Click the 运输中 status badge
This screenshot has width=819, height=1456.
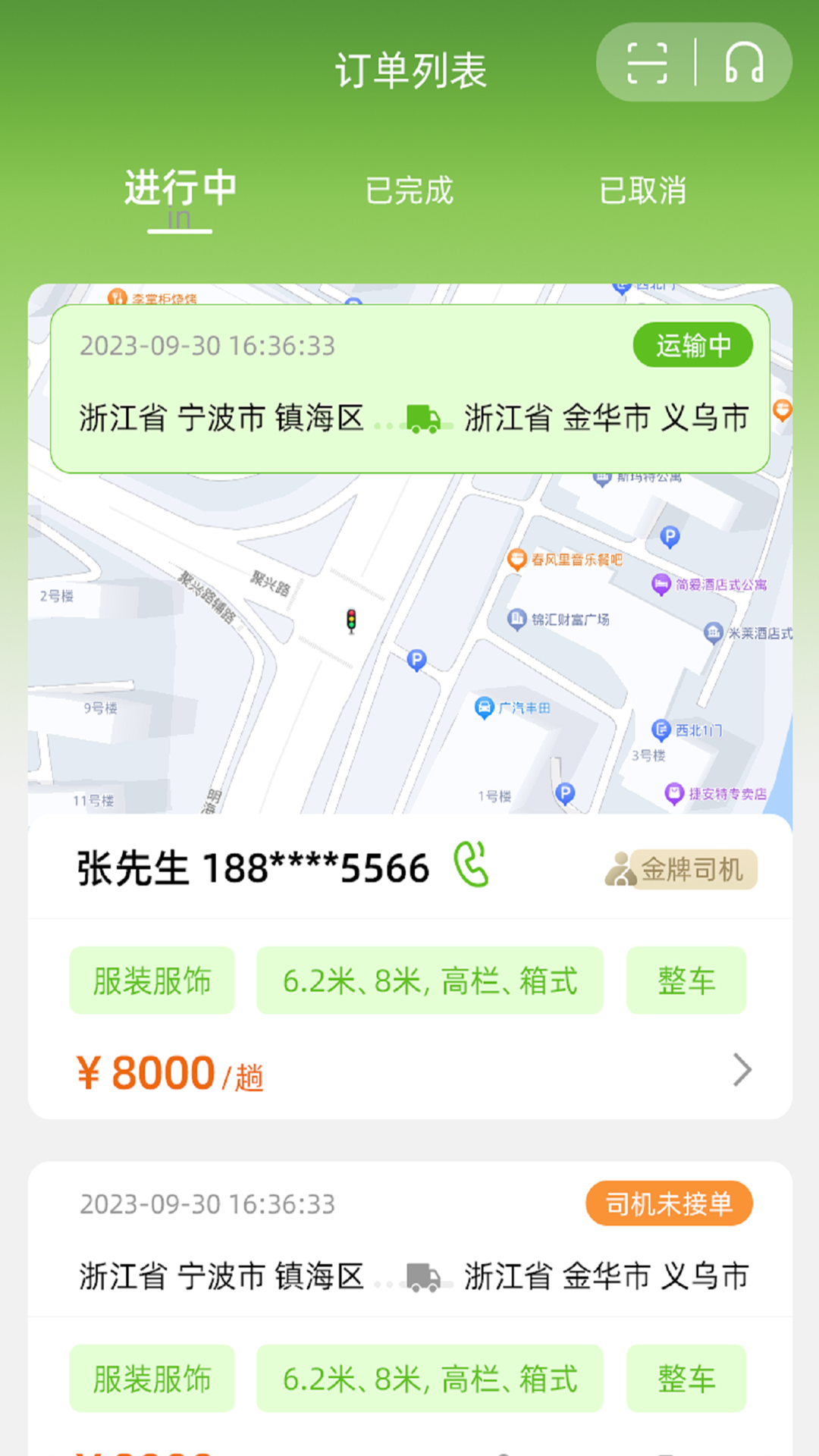tap(693, 344)
